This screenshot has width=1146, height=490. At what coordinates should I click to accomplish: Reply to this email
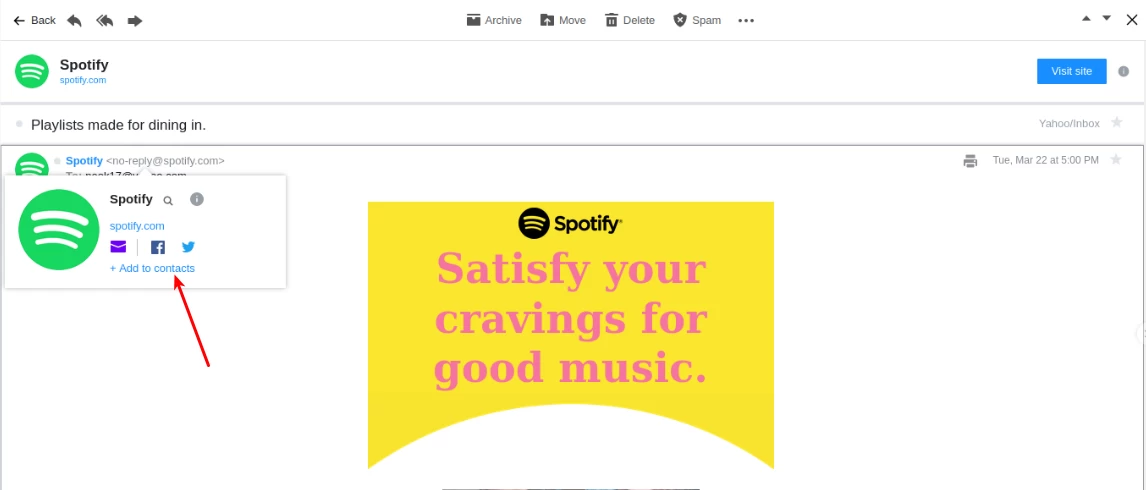(75, 20)
